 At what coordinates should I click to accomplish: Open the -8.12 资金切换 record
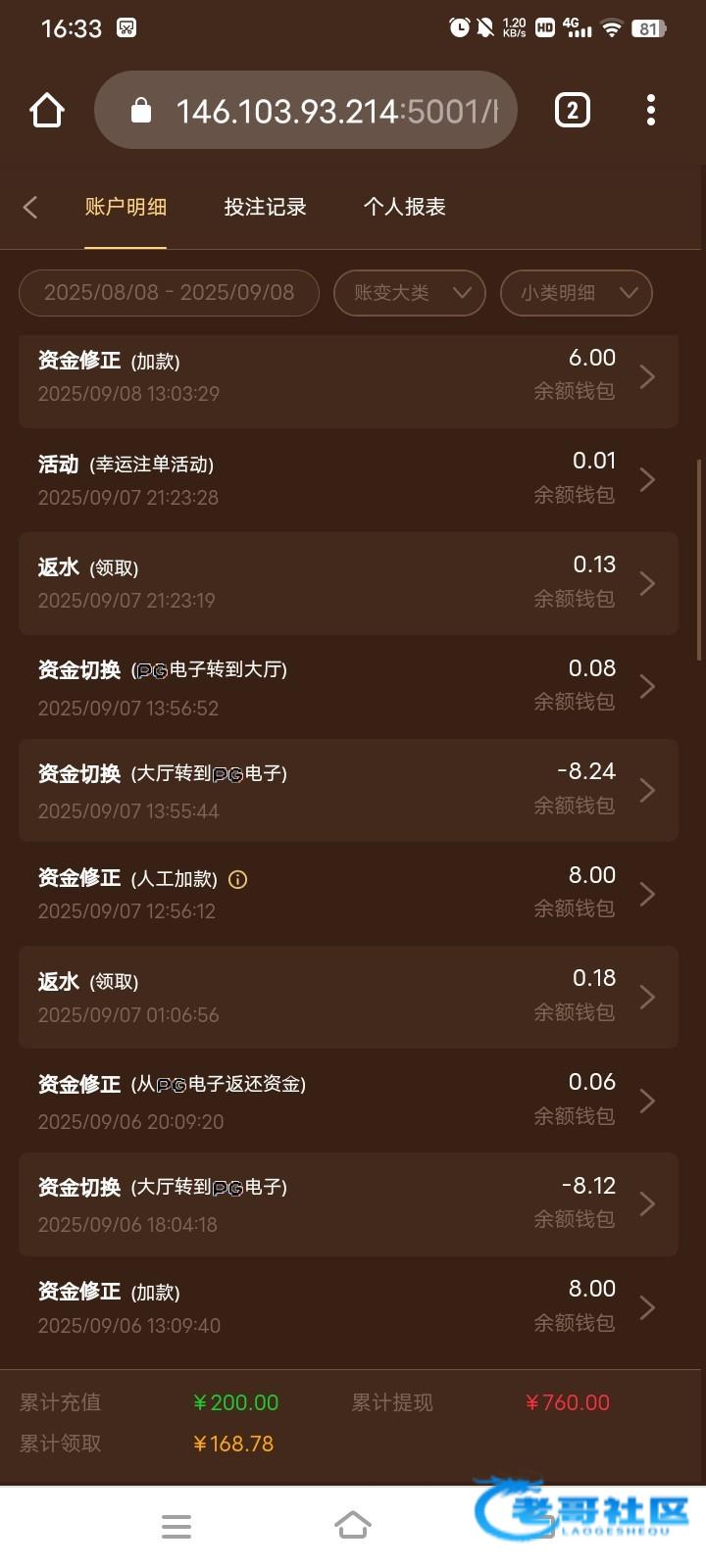(348, 1204)
